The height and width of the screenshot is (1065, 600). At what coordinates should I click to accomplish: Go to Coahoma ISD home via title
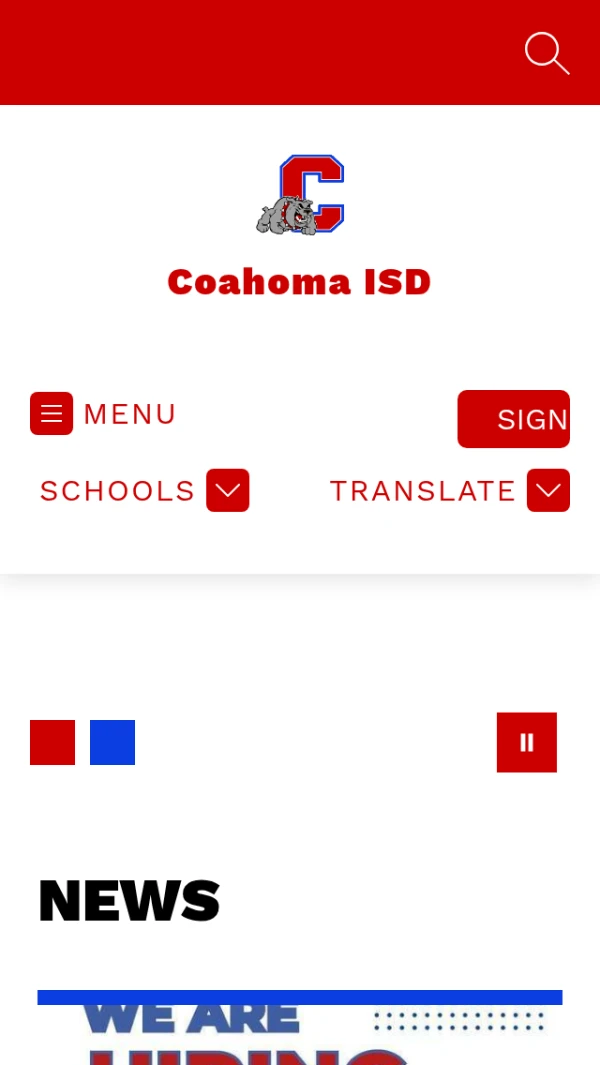tap(299, 282)
